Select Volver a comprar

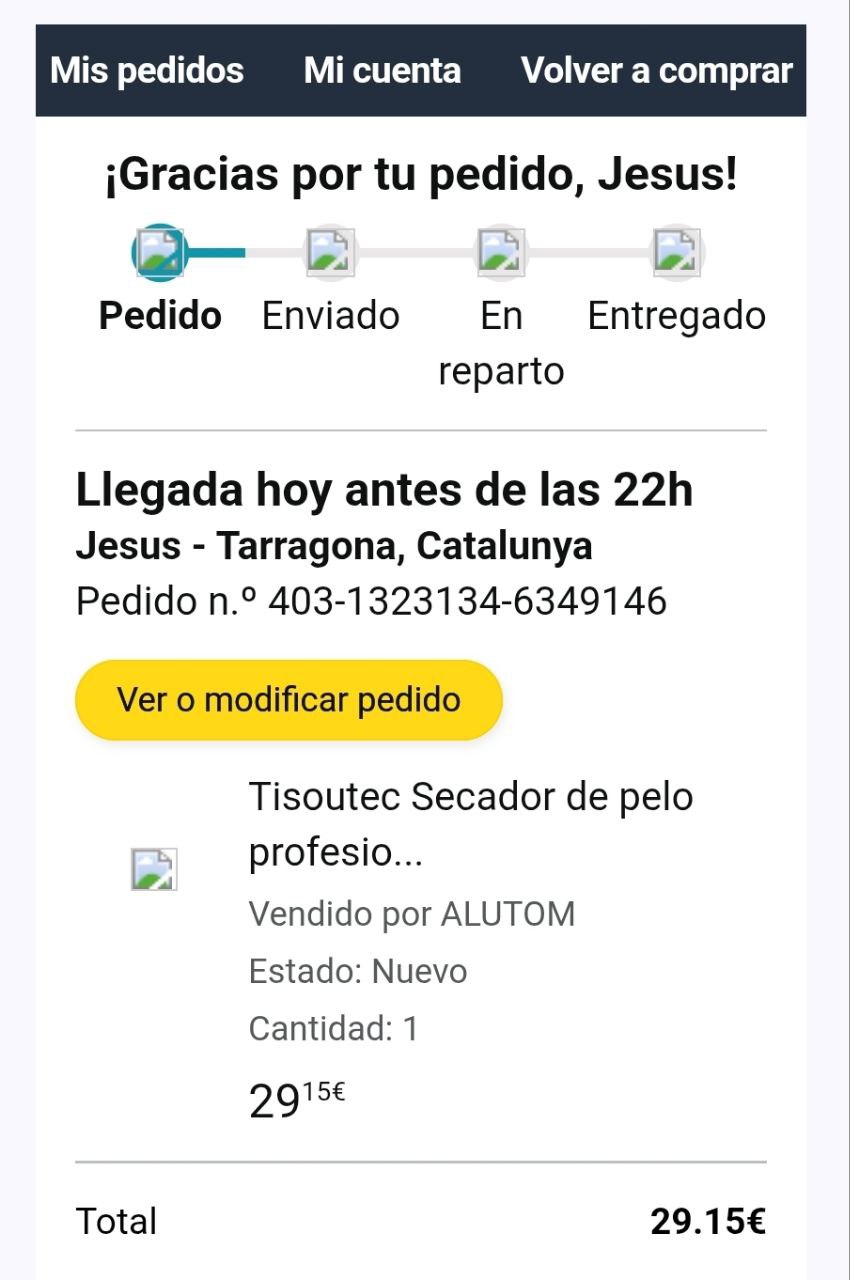tap(656, 71)
